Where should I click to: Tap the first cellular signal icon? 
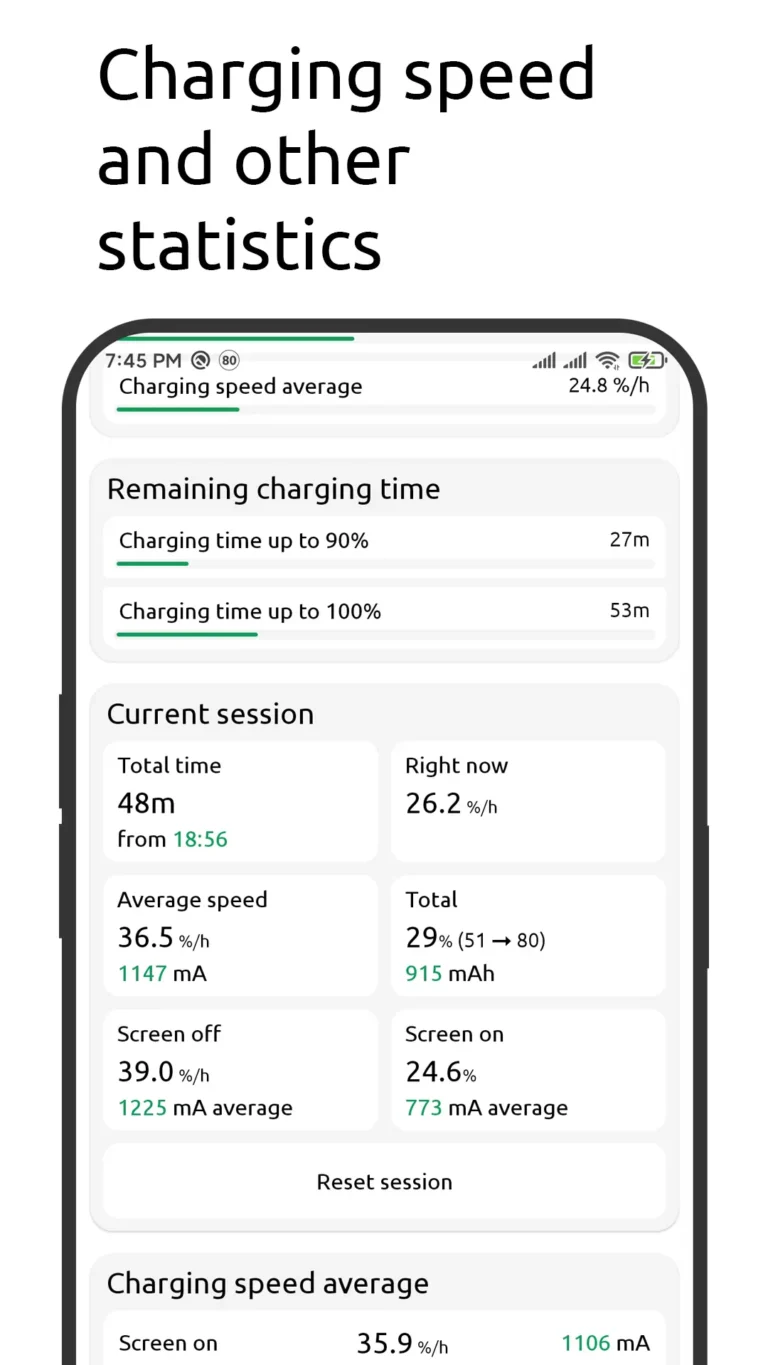(x=543, y=360)
